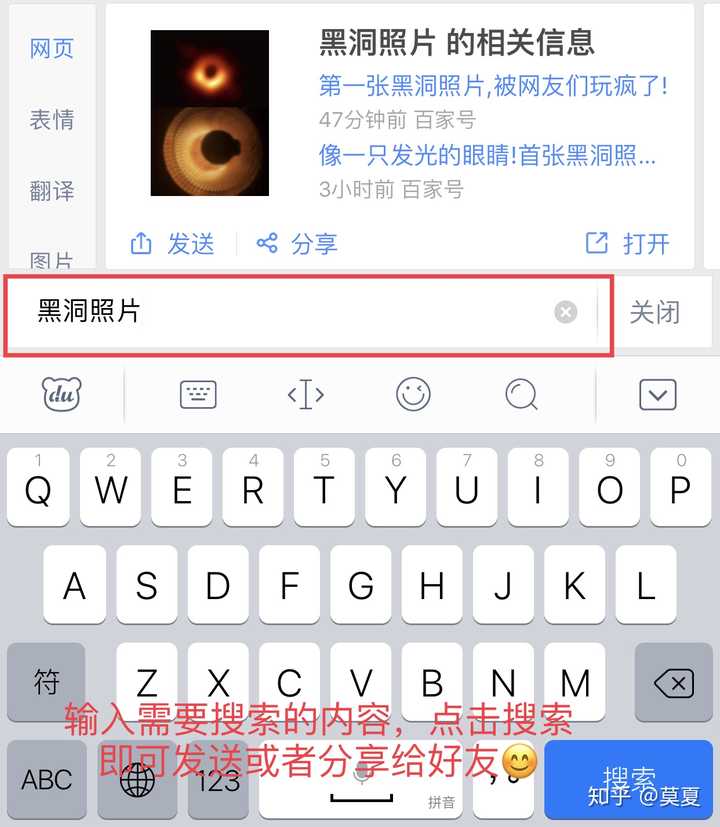Tap the backspace key
The width and height of the screenshot is (720, 827).
coord(673,684)
